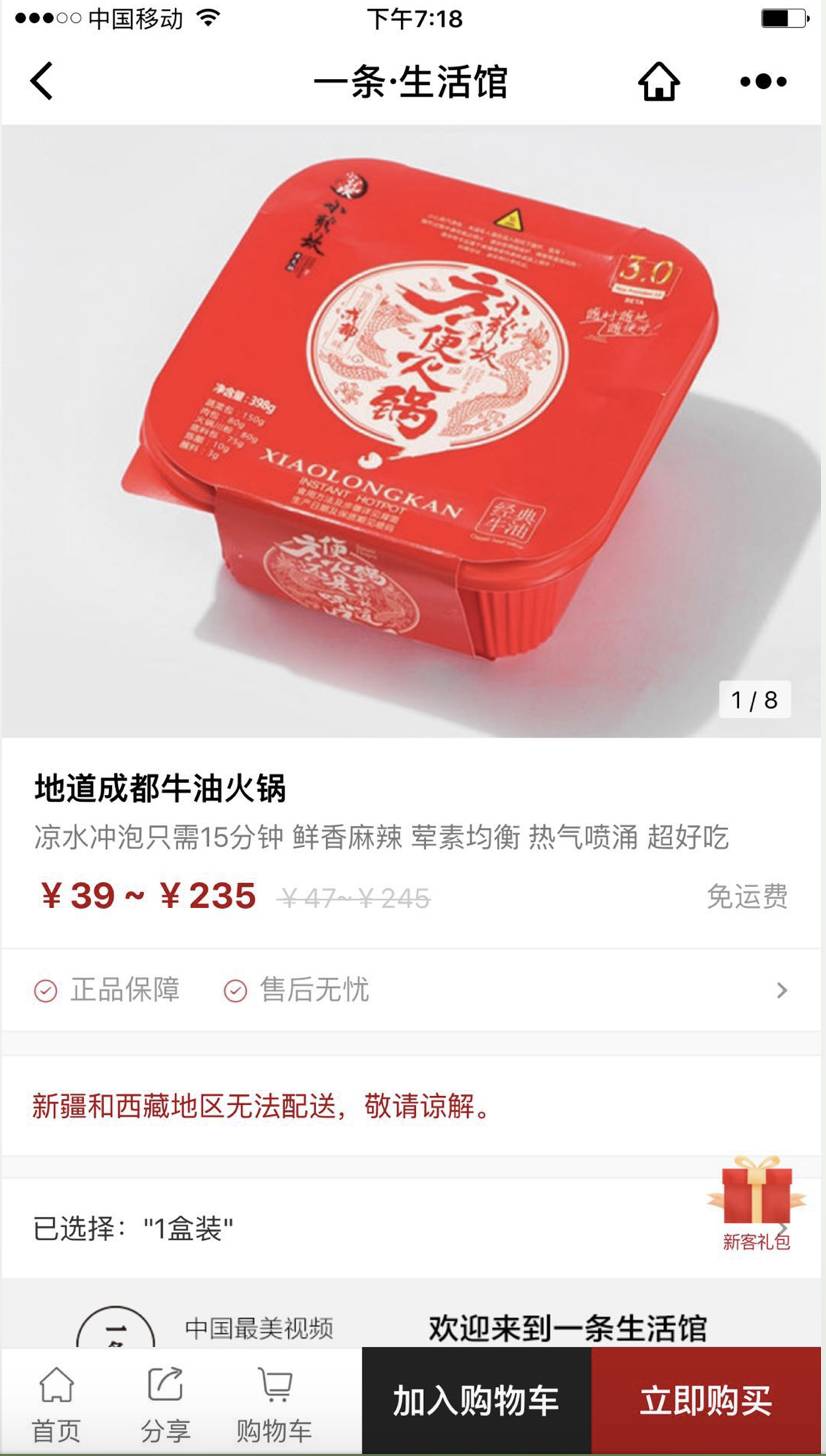
Task: Go to 首页 in the bottom bar
Action: (x=56, y=1402)
